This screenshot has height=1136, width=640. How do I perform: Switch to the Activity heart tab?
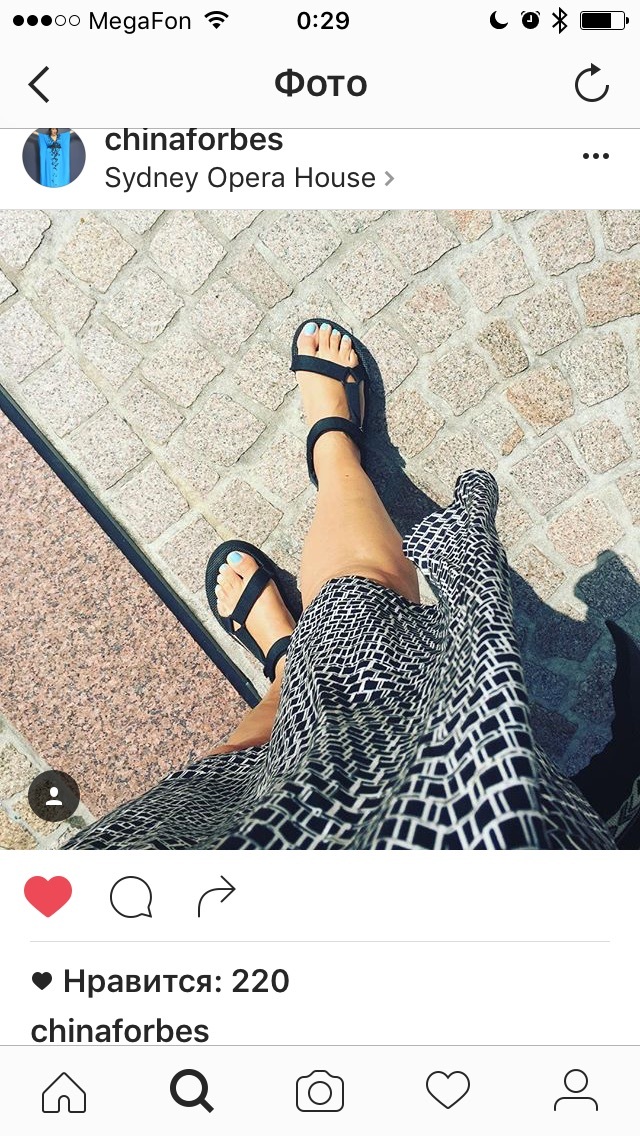pyautogui.click(x=448, y=1090)
